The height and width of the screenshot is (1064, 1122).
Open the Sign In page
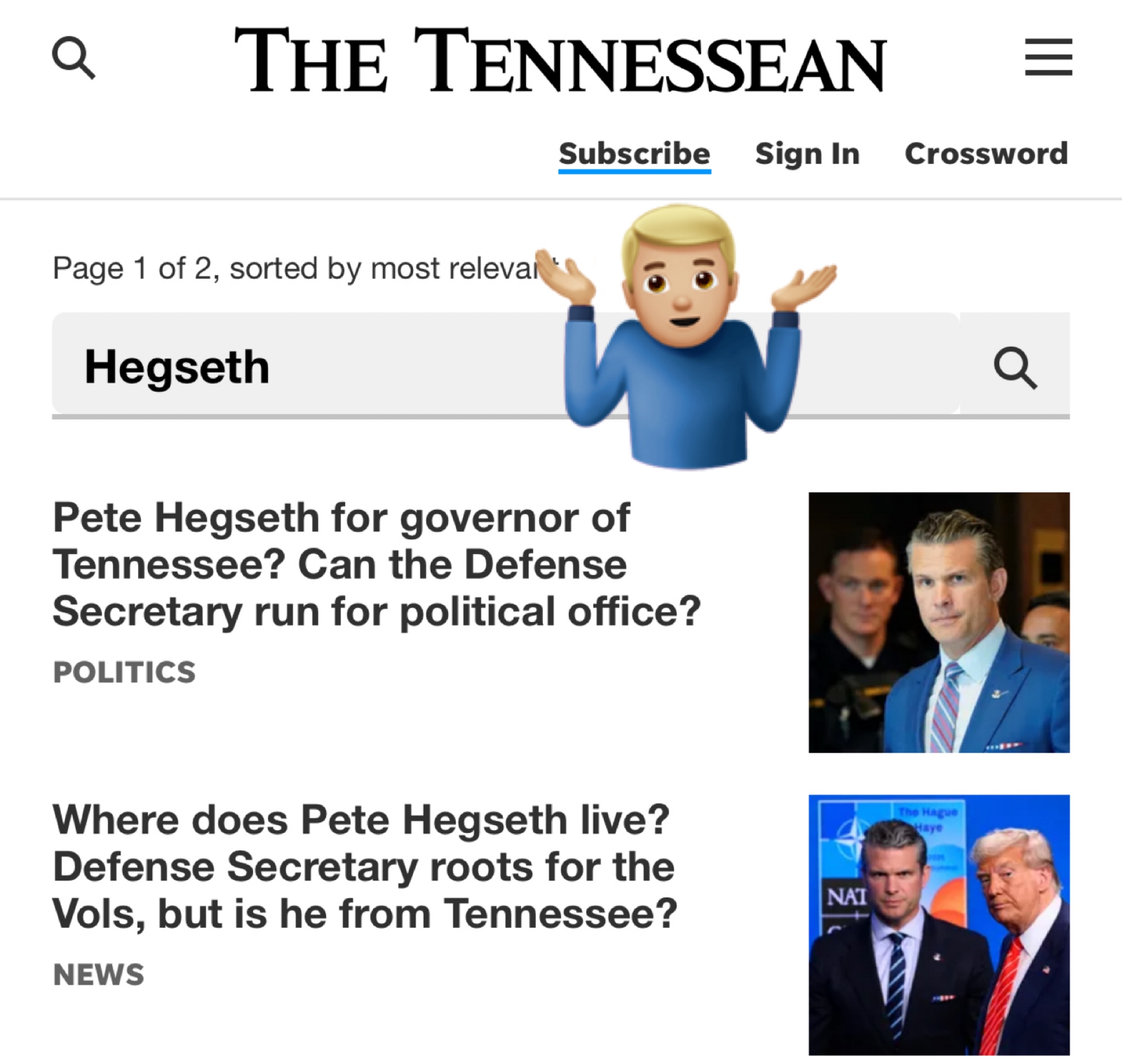coord(807,154)
